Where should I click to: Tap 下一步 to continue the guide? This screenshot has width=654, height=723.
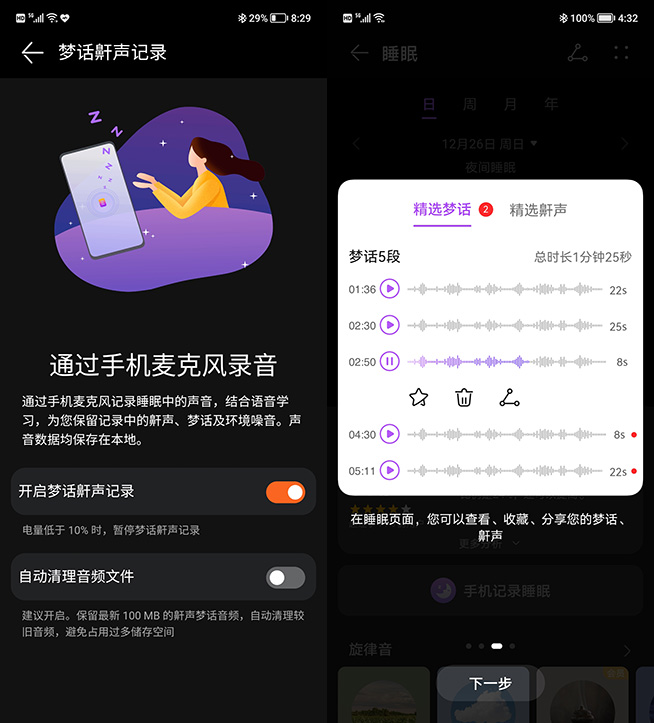coord(490,683)
